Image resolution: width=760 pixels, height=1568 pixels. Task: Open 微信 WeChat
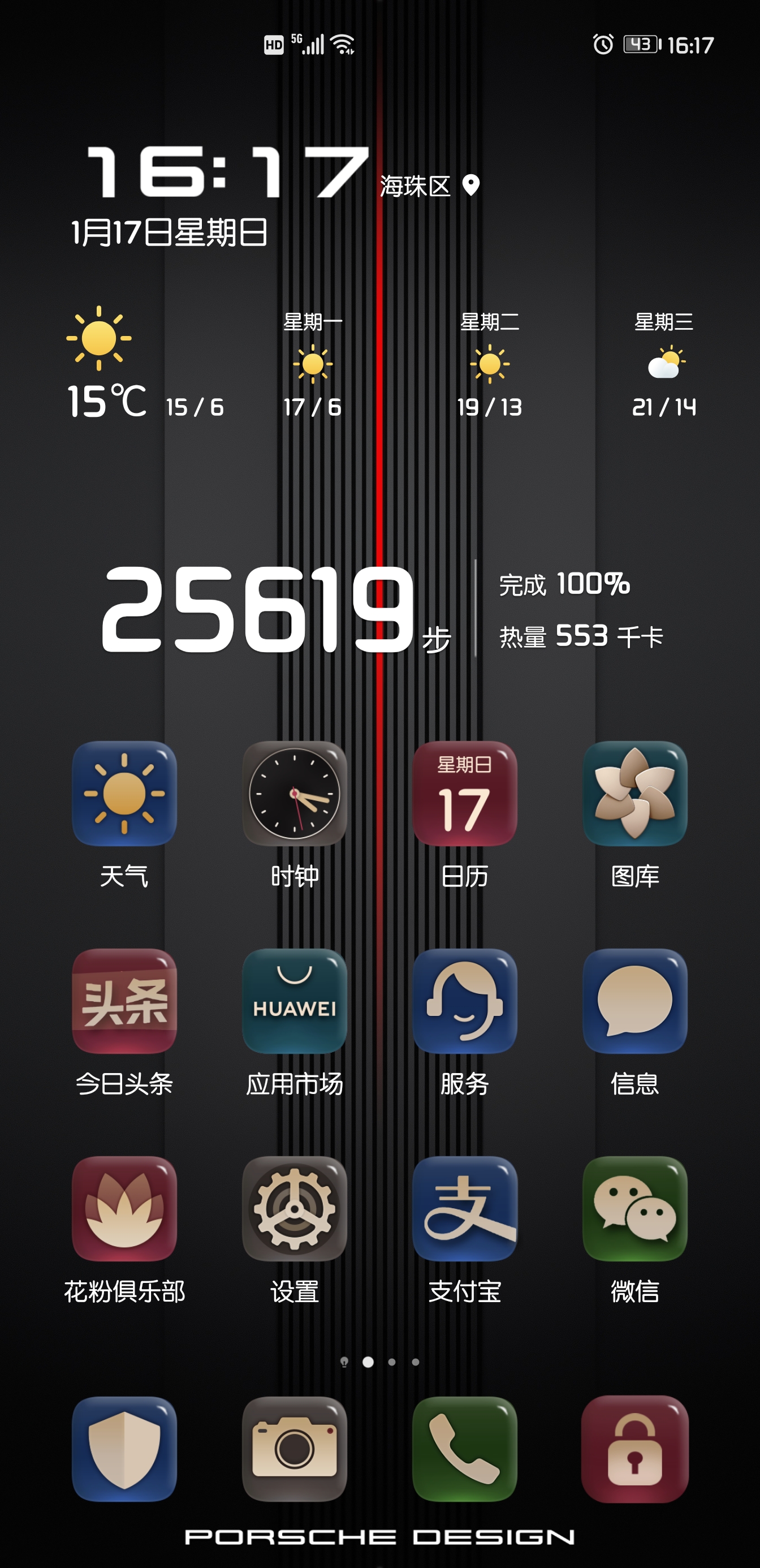tap(634, 1208)
